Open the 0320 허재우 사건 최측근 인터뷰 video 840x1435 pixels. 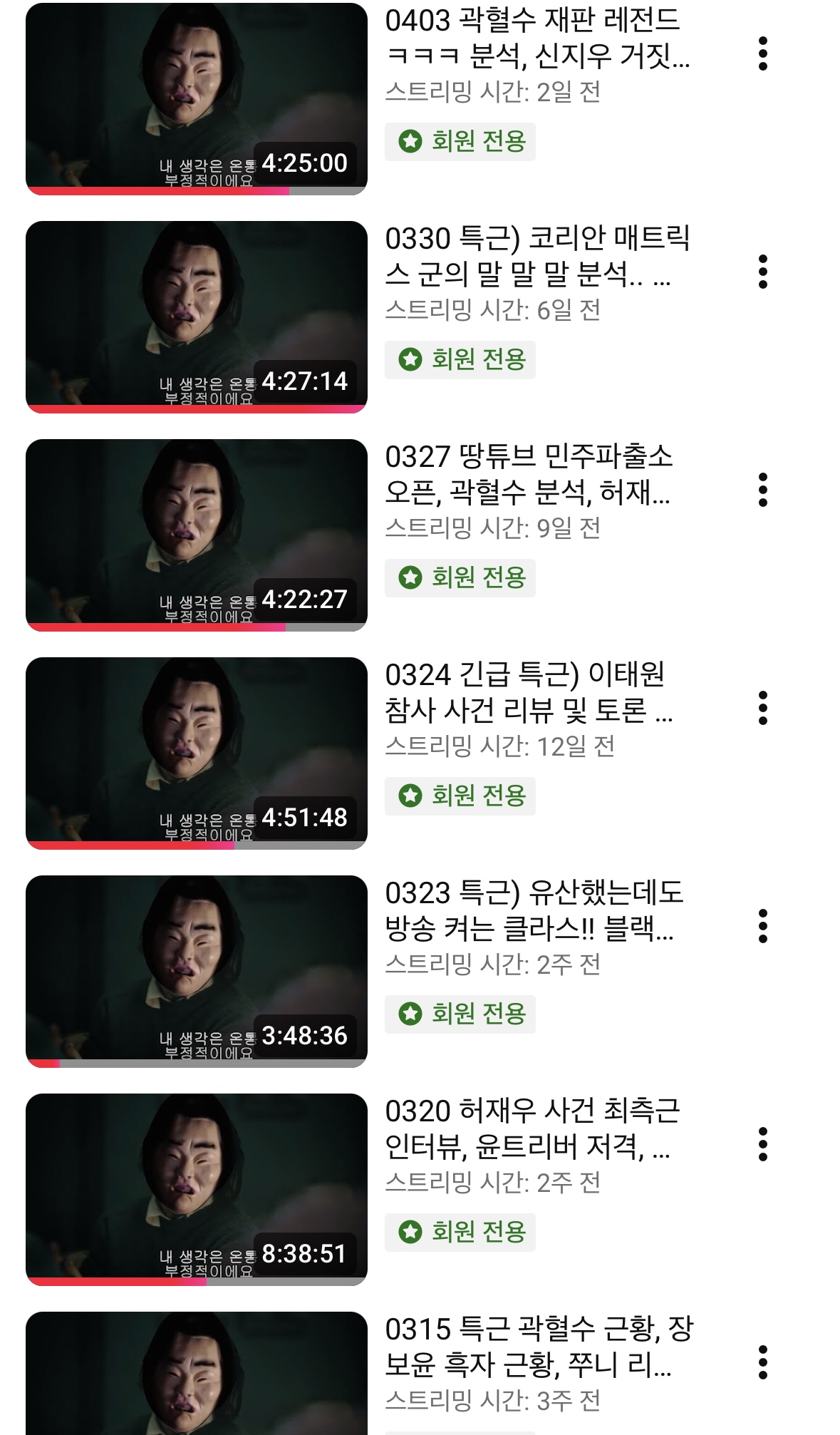point(196,1189)
